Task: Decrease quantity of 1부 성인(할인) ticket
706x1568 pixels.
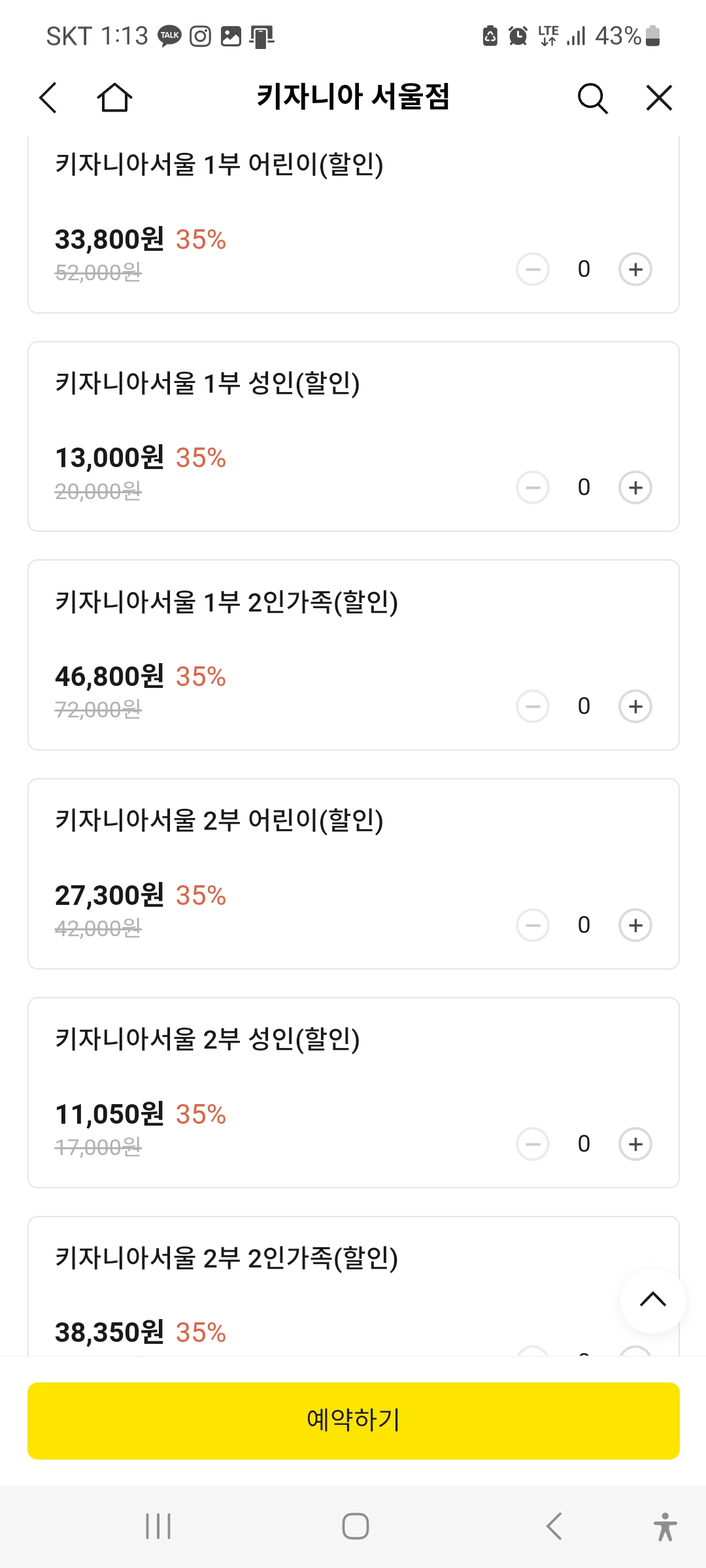Action: [x=533, y=487]
